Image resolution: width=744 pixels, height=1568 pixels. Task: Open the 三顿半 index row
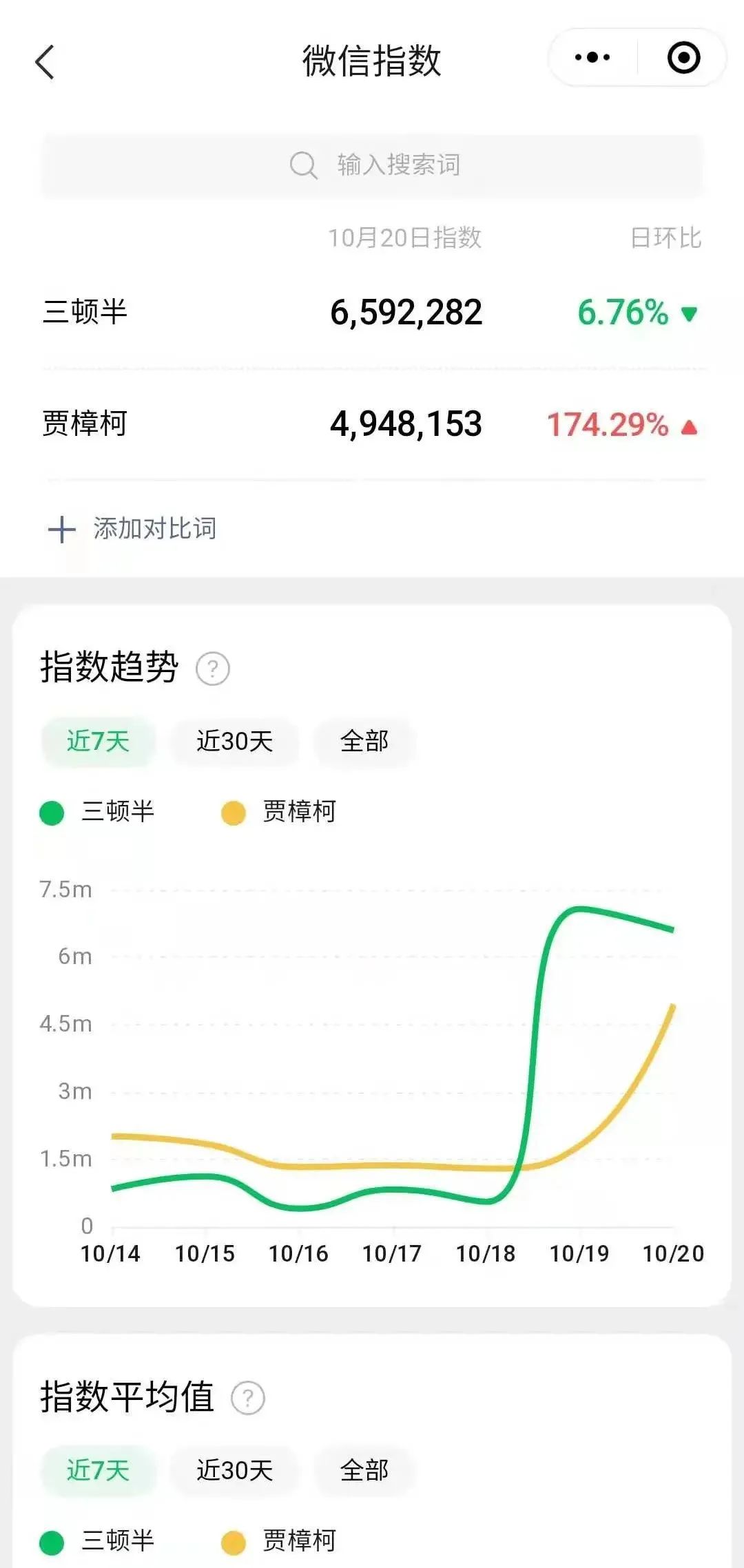(x=372, y=312)
